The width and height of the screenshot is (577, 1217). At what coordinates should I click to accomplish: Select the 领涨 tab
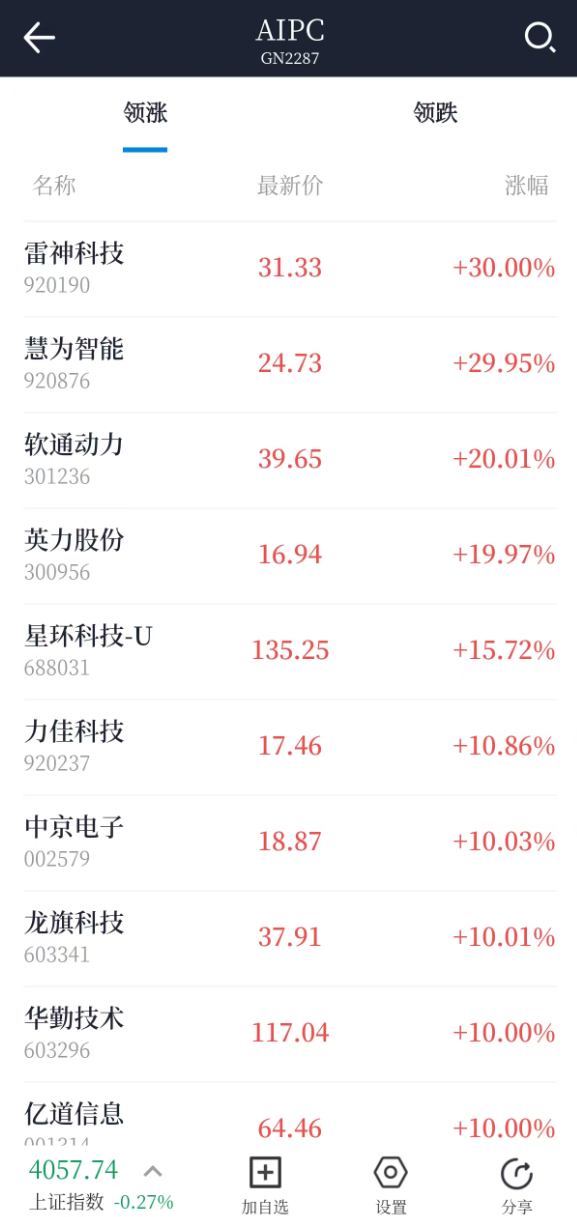point(145,113)
